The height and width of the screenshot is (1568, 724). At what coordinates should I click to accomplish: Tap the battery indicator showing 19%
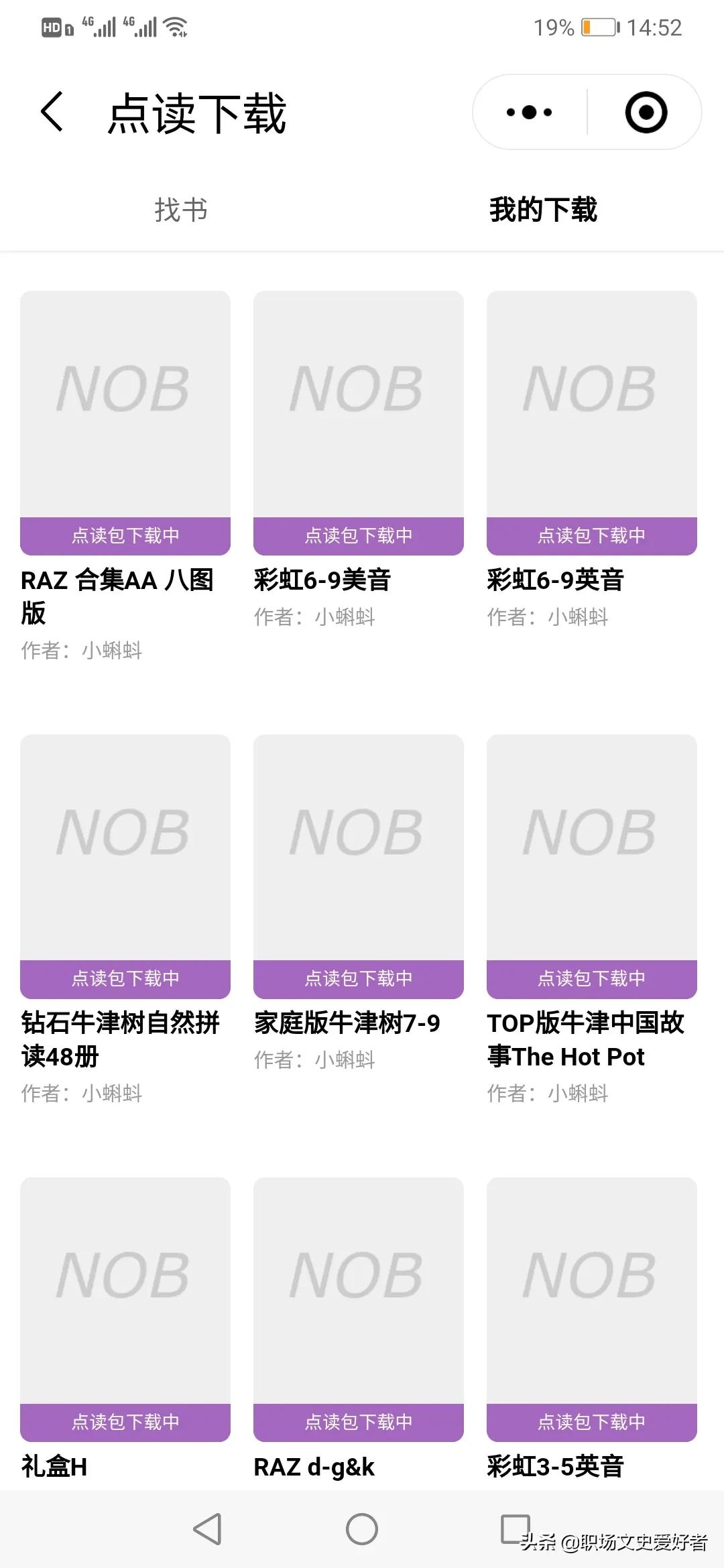597,27
